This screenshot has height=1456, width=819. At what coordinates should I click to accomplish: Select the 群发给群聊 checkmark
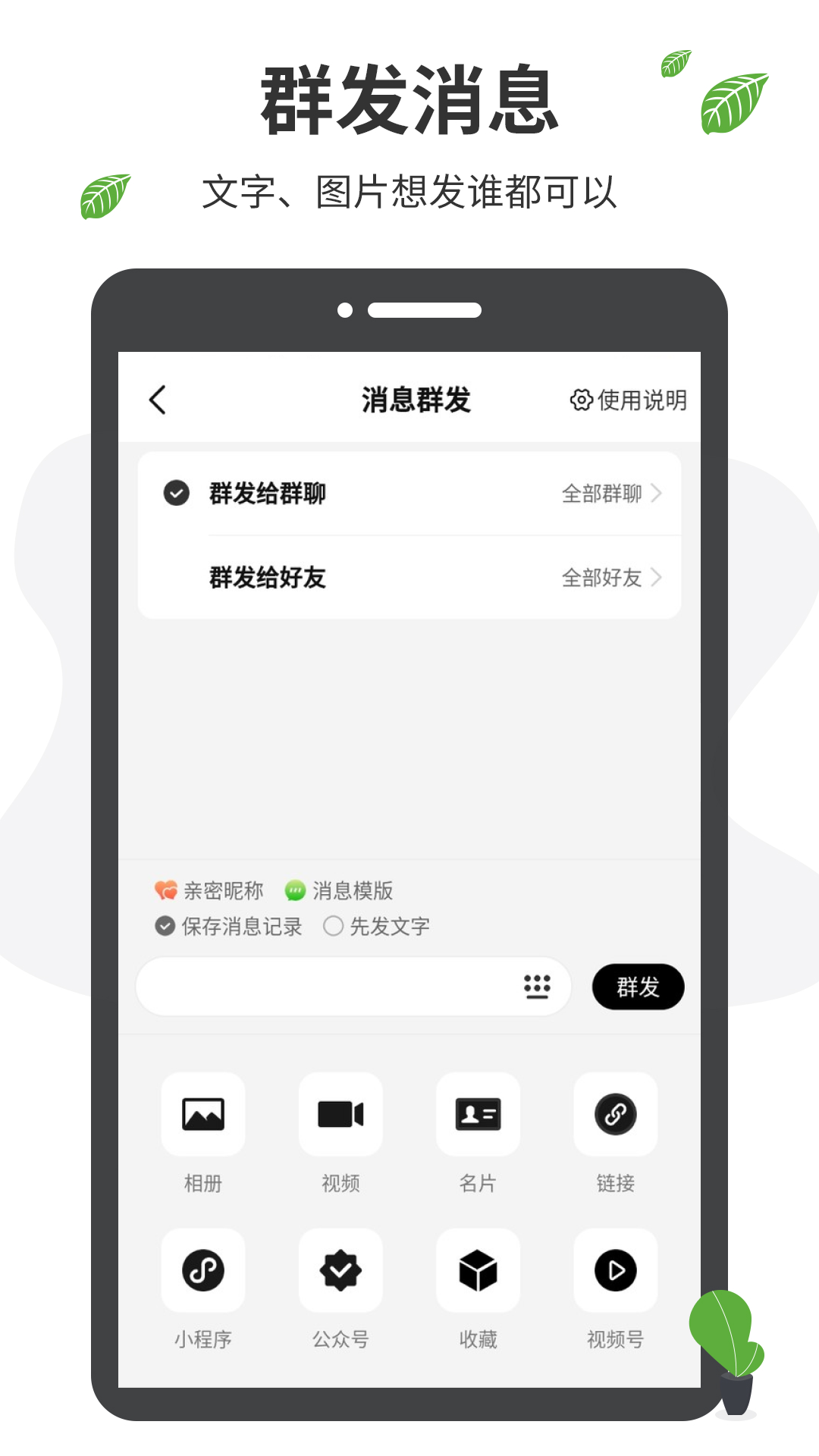[176, 493]
